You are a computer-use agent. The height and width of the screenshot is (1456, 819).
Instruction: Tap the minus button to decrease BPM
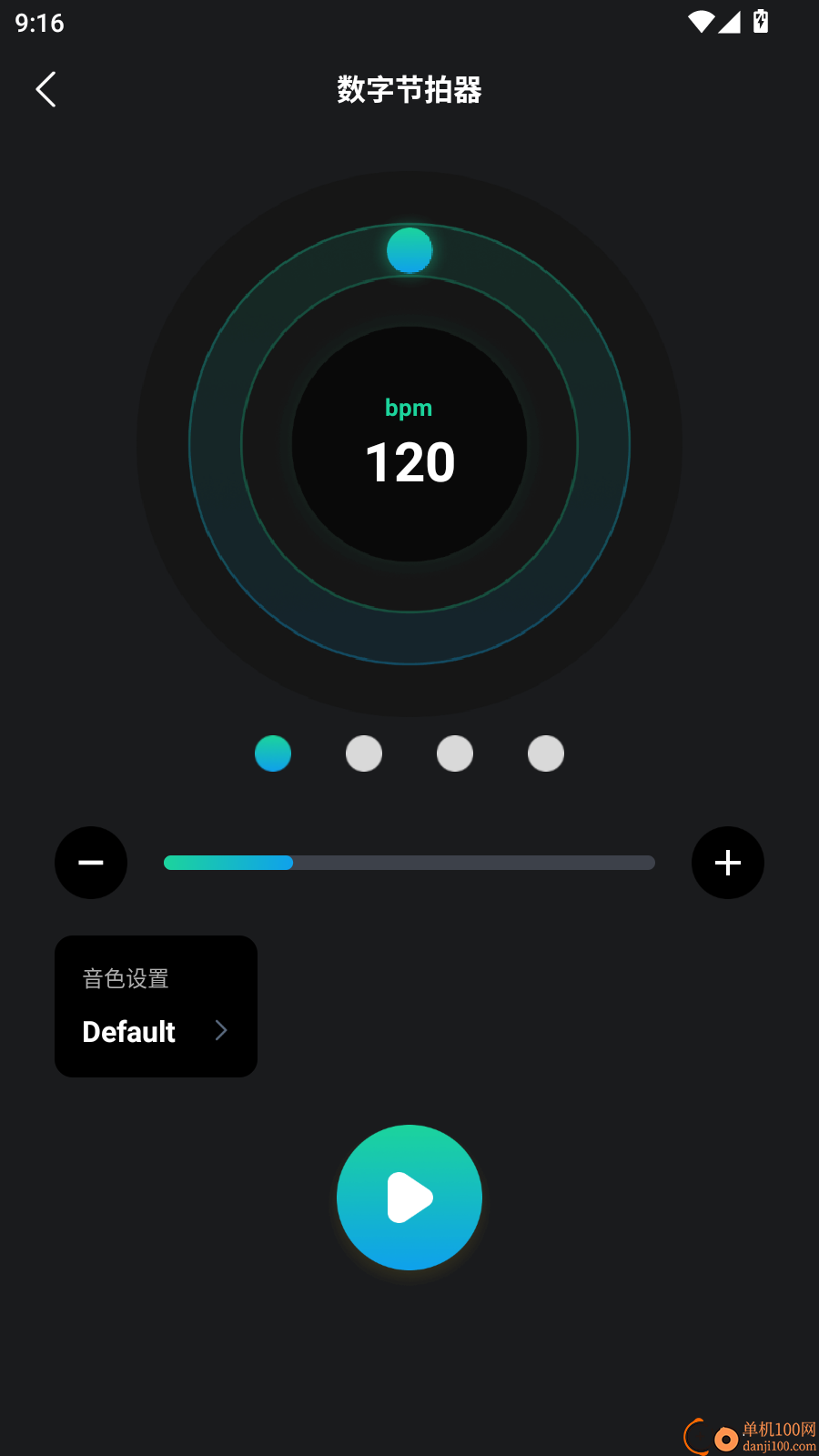click(91, 863)
